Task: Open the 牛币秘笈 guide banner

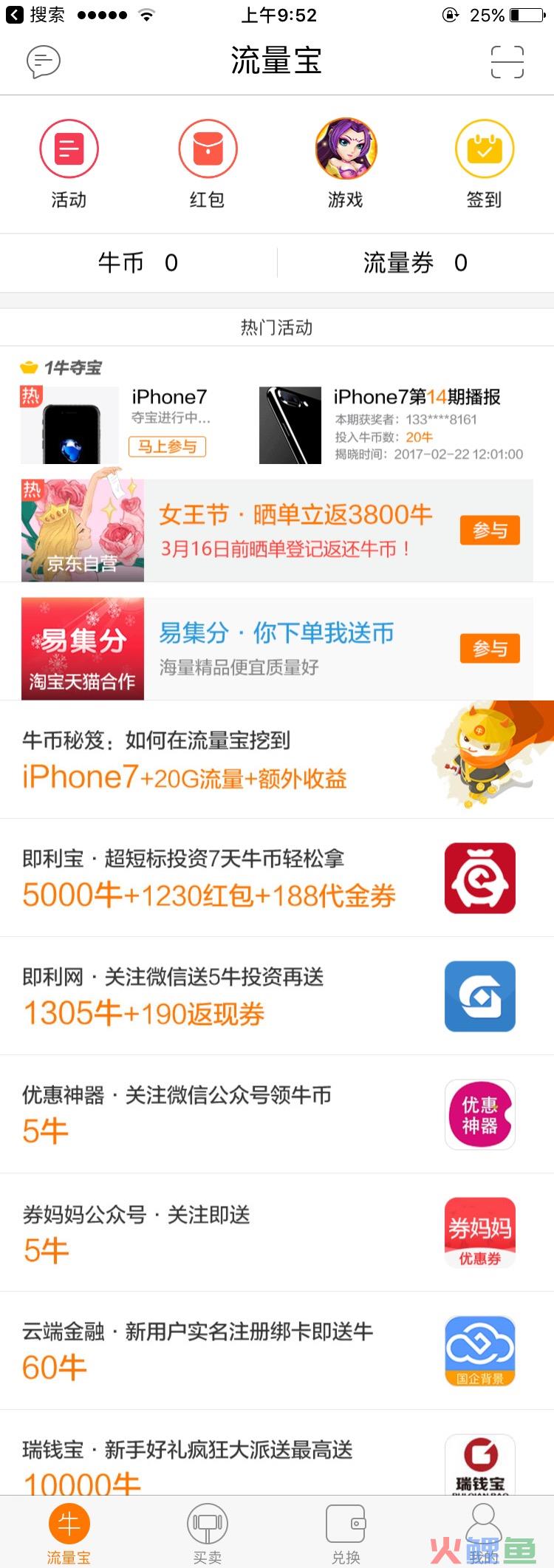Action: (x=277, y=760)
